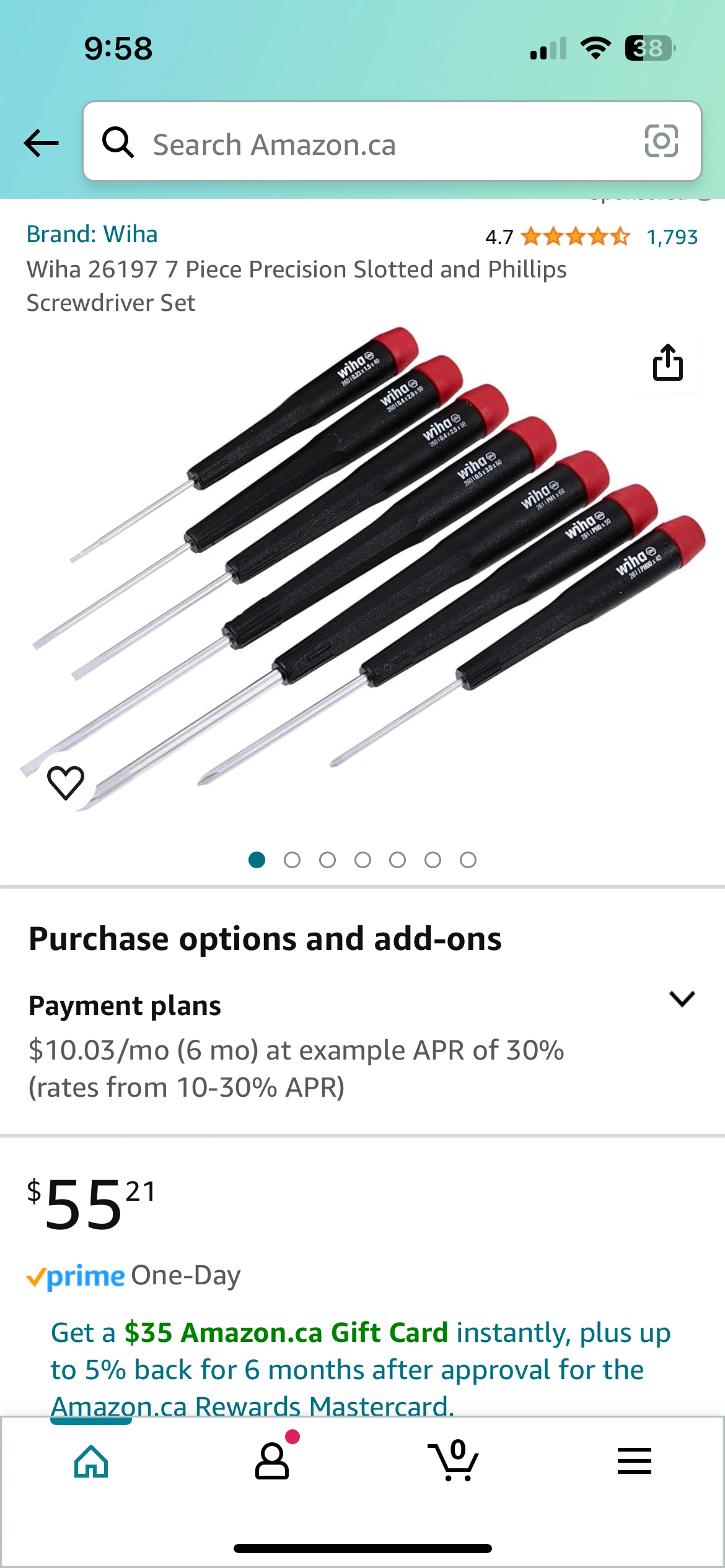Viewport: 725px width, 1568px height.
Task: Visit the Brand: Wiha store link
Action: tap(92, 234)
